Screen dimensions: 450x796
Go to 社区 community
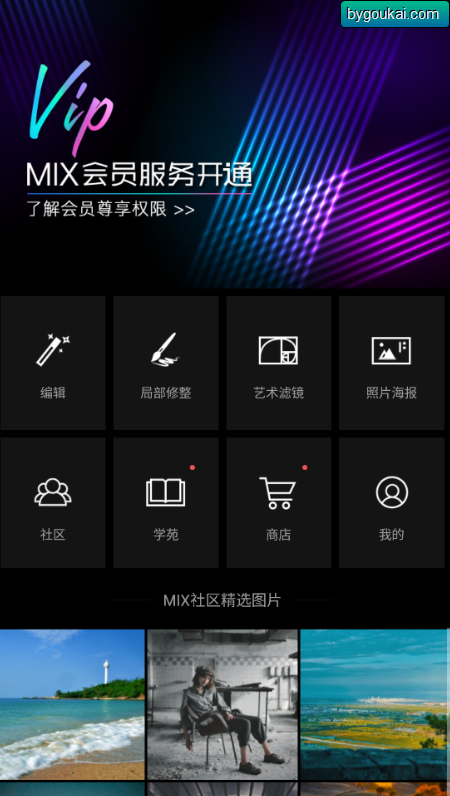tap(53, 503)
